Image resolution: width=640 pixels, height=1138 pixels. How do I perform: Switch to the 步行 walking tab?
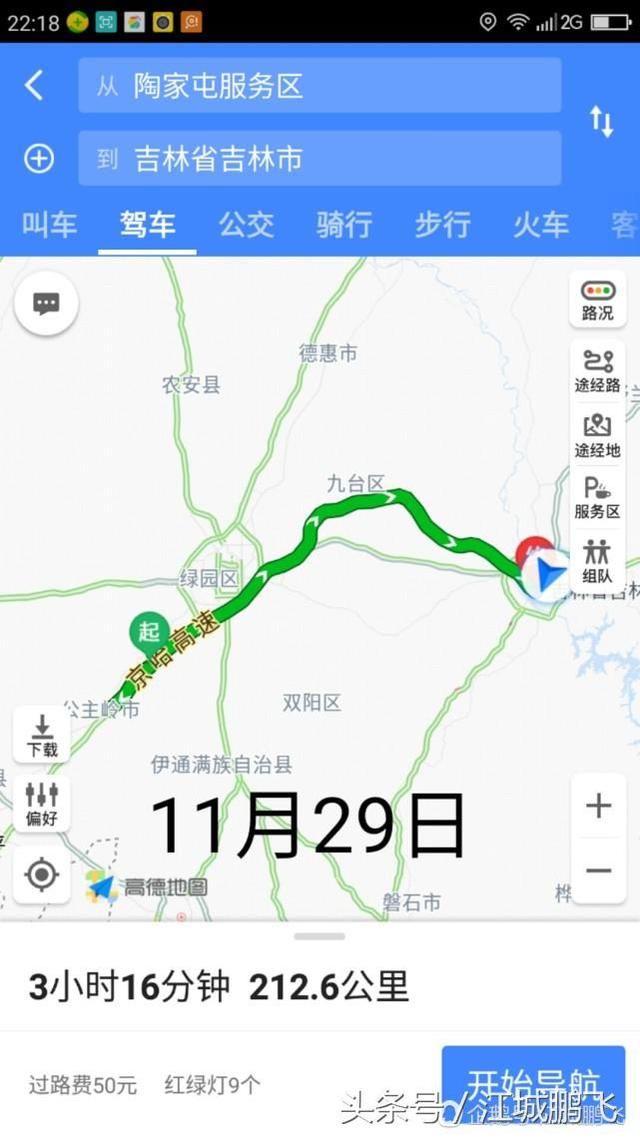coord(442,225)
